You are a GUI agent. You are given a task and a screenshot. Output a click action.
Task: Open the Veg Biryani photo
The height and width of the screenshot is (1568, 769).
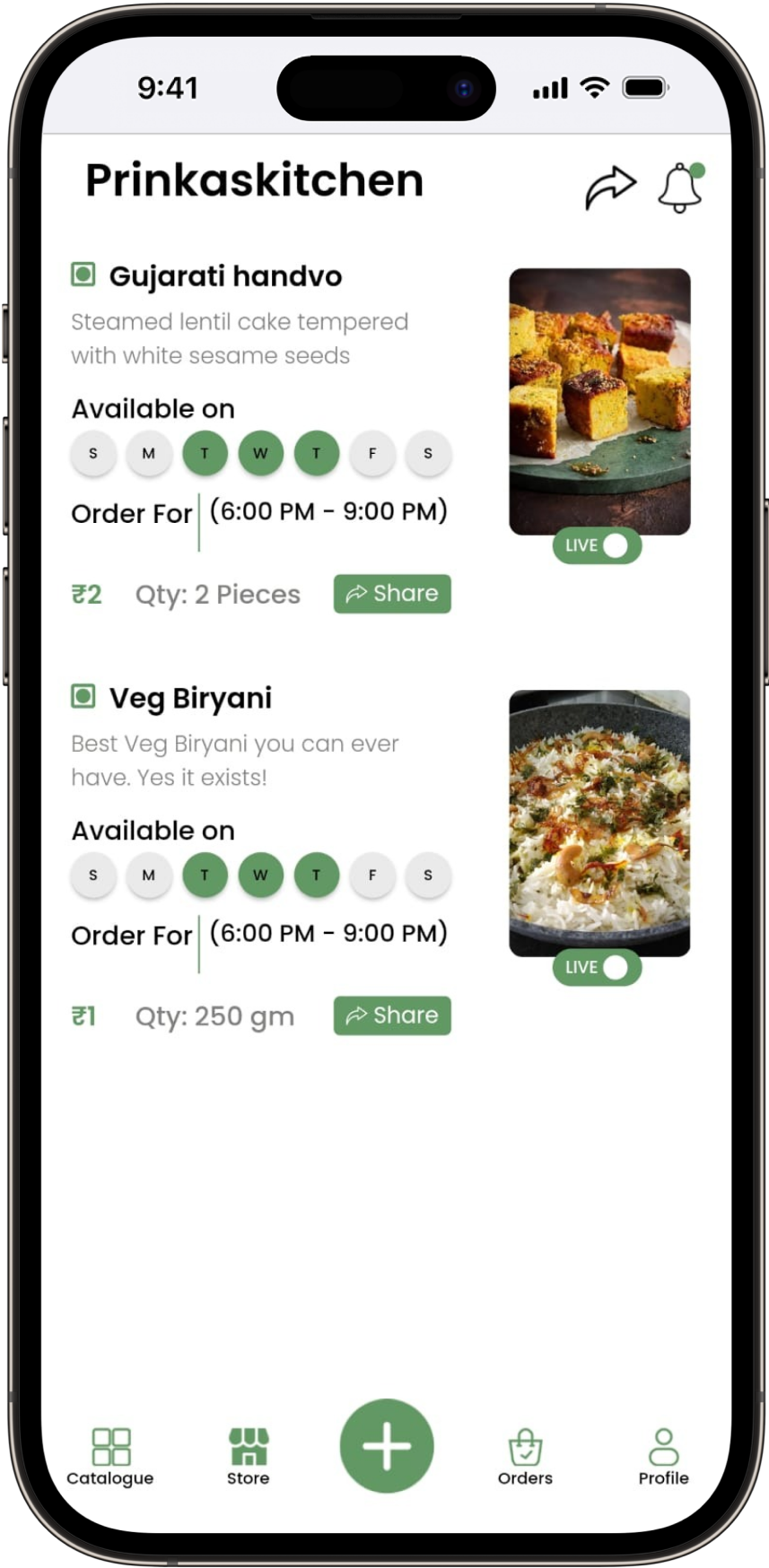click(599, 823)
